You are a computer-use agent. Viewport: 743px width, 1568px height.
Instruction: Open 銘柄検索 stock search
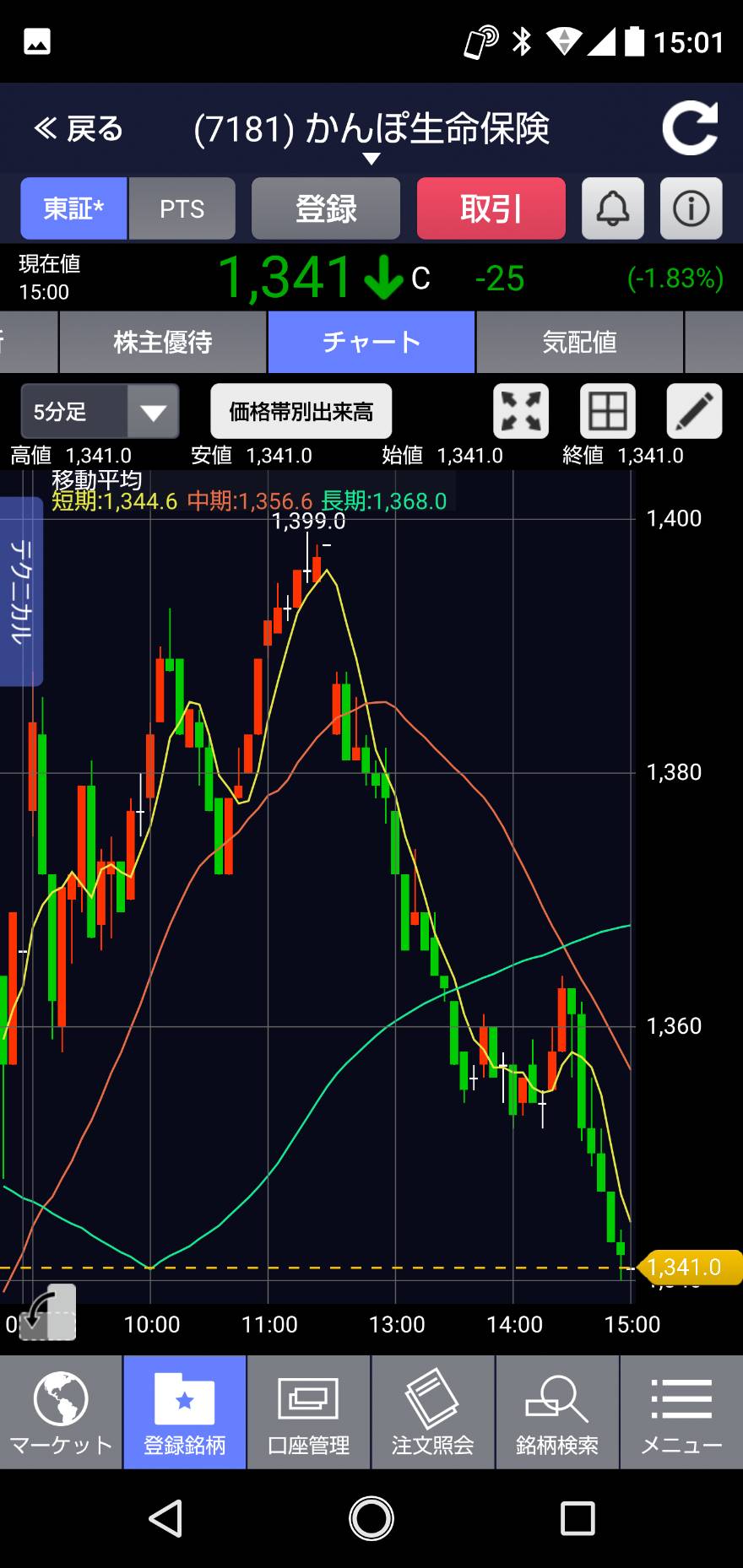(557, 1412)
